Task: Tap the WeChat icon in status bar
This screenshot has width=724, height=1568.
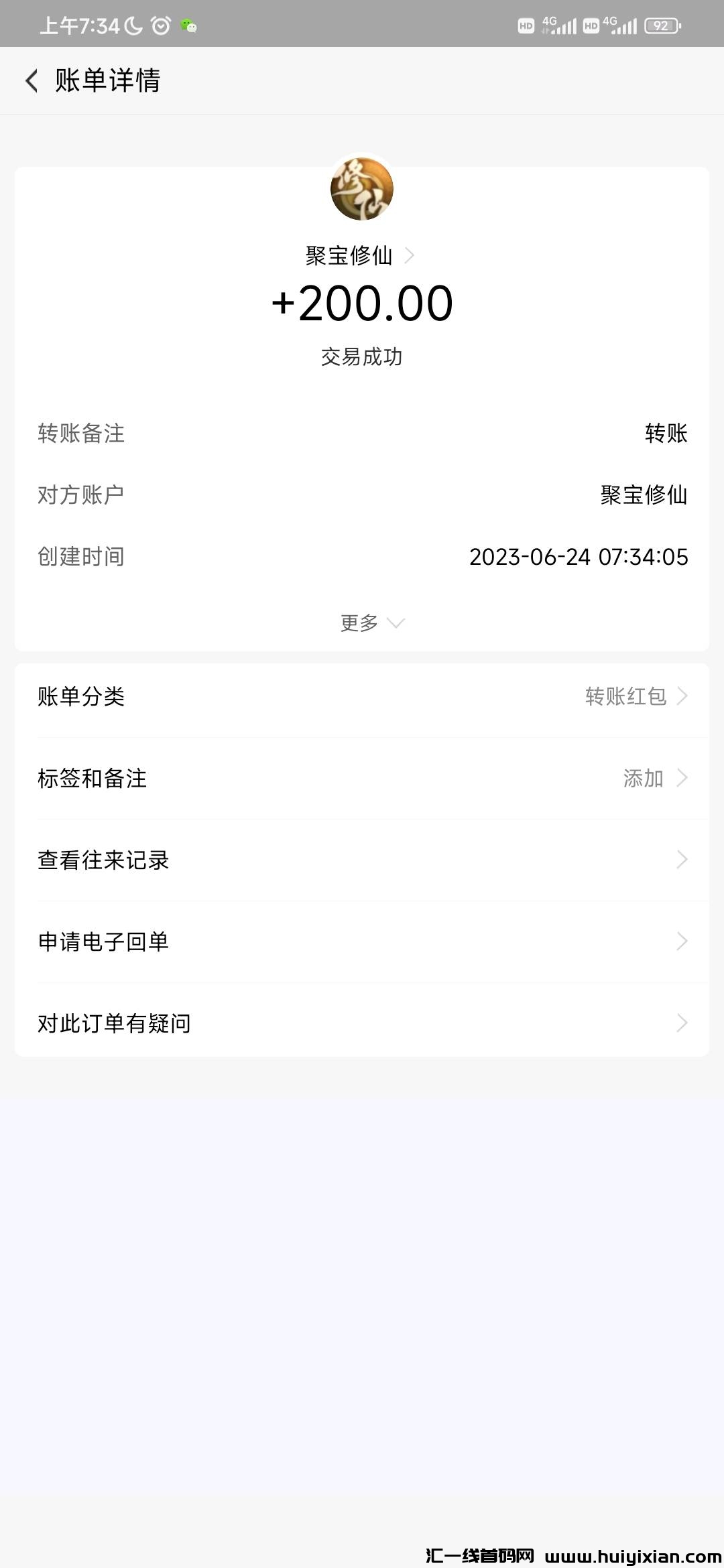Action: pos(190,27)
